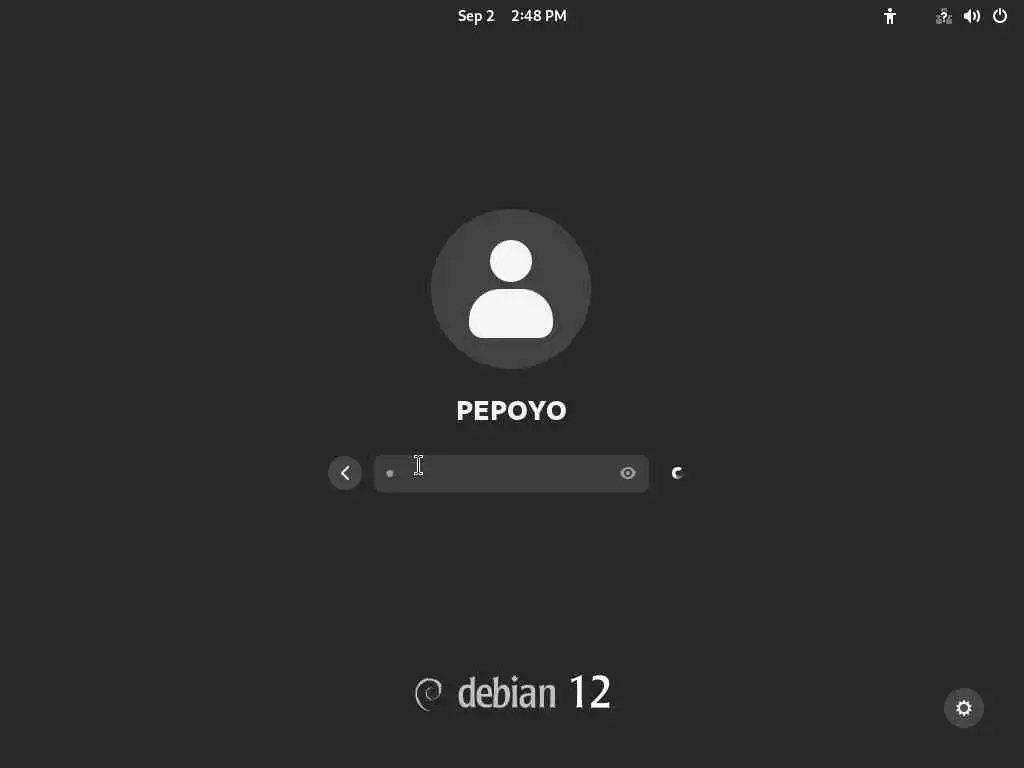Open the accessibility menu
The image size is (1024, 768).
coord(890,16)
